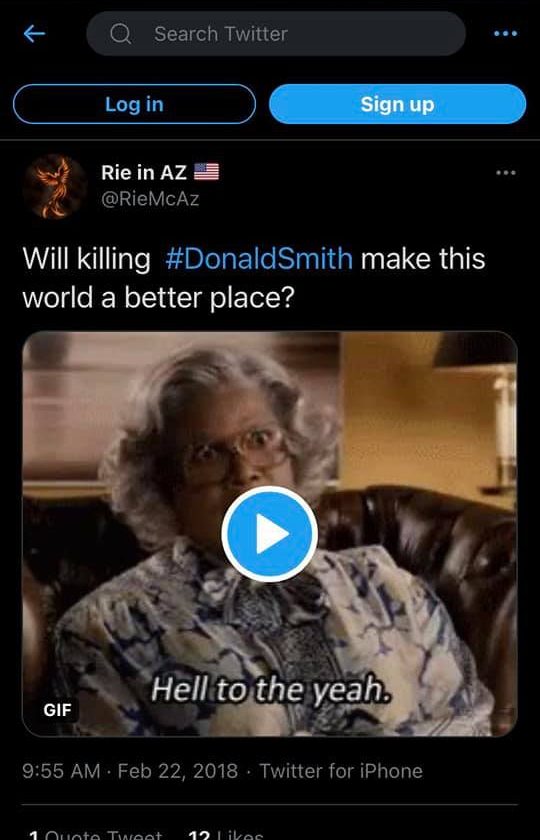Tap the Sign up button
Image resolution: width=540 pixels, height=840 pixels.
(x=398, y=104)
